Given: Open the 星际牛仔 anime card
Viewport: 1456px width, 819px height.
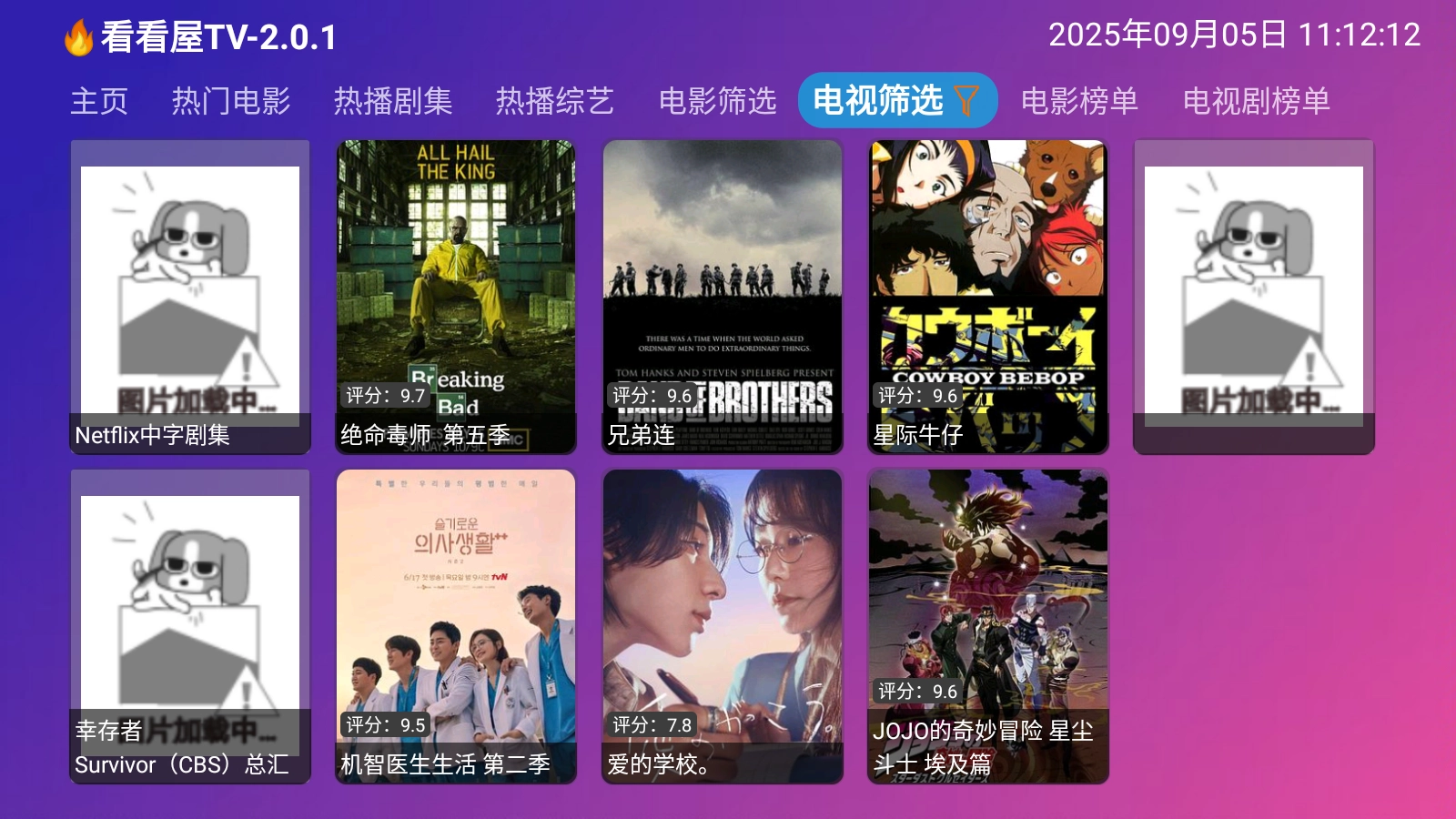Looking at the screenshot, I should 988,297.
